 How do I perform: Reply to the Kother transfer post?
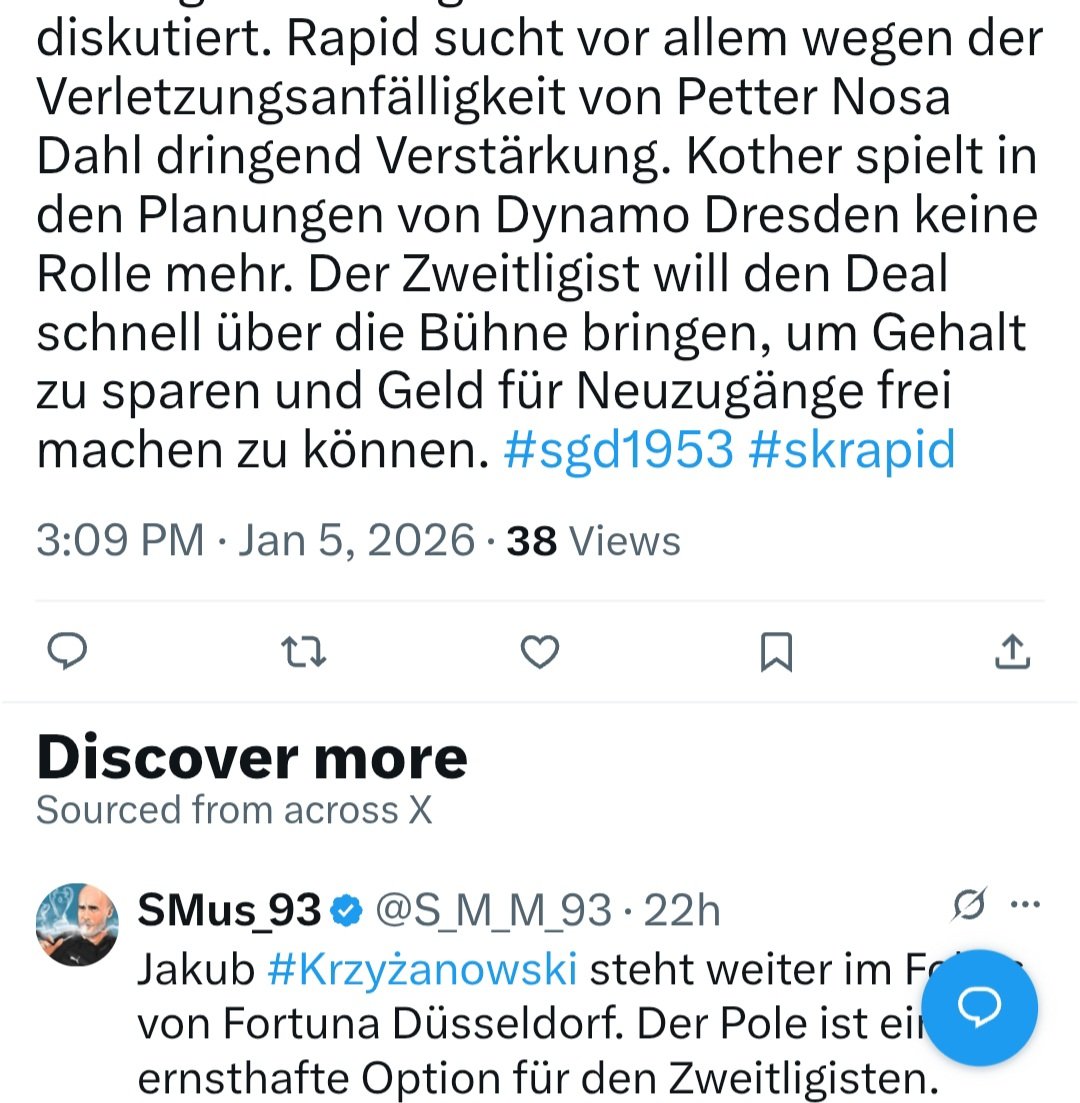click(x=68, y=653)
